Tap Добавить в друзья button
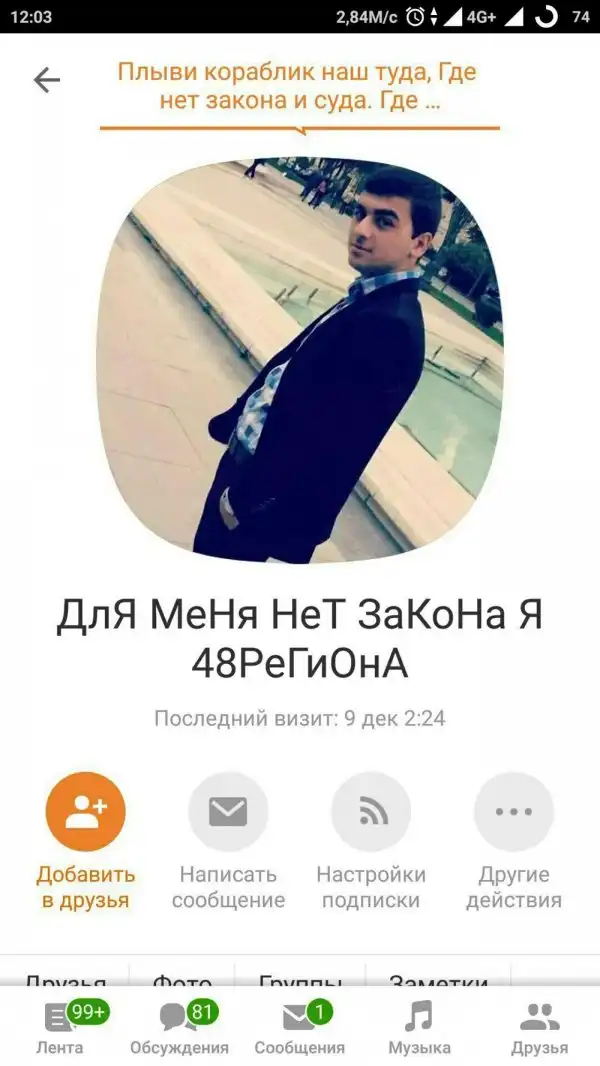600x1066 pixels. [85, 812]
